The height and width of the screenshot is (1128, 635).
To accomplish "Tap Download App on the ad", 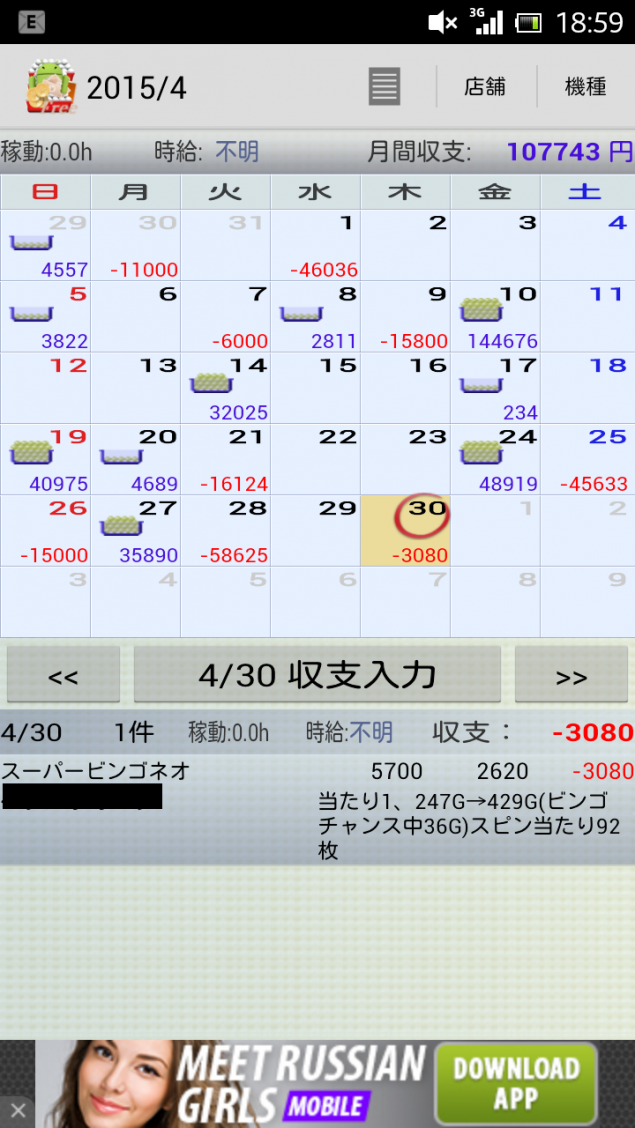I will point(516,1084).
